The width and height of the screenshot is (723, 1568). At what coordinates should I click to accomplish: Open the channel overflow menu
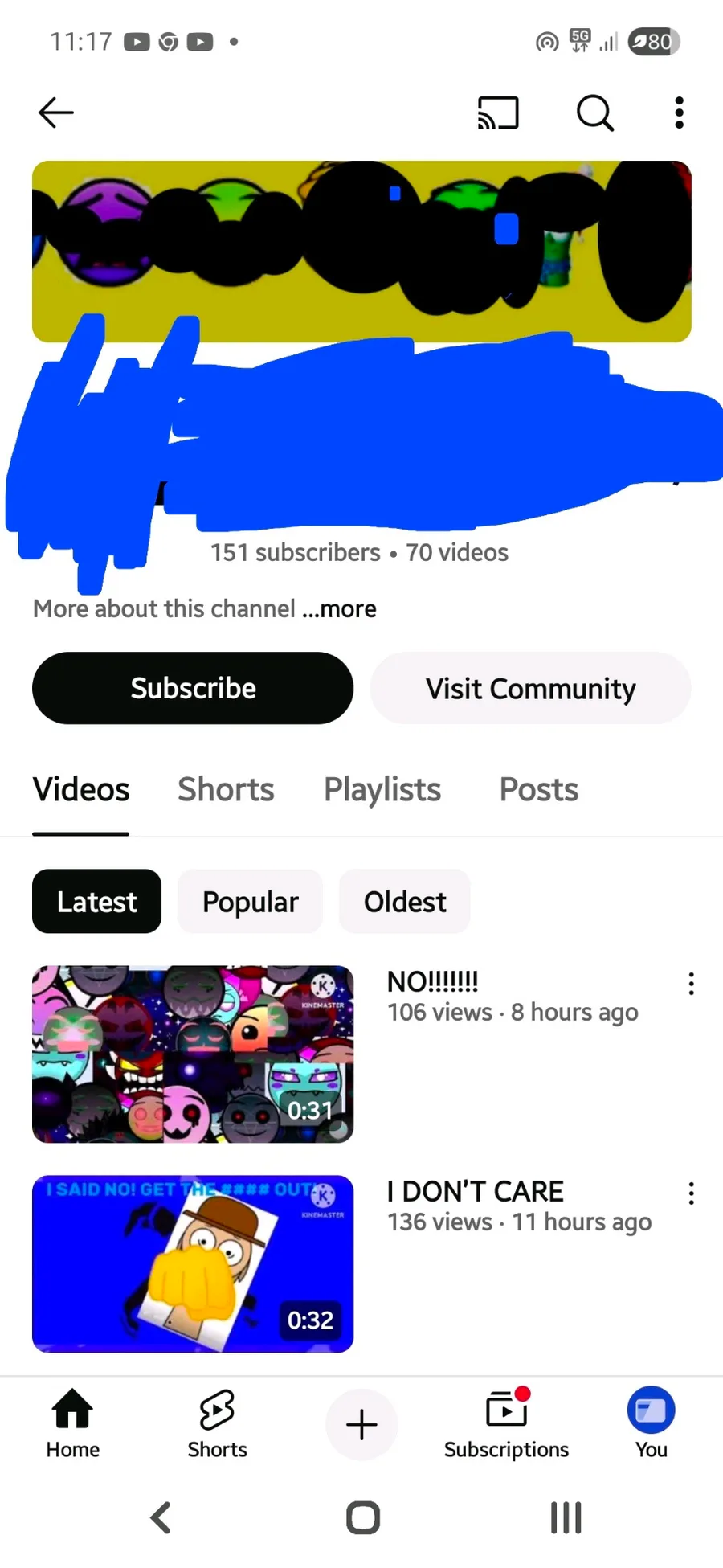679,113
